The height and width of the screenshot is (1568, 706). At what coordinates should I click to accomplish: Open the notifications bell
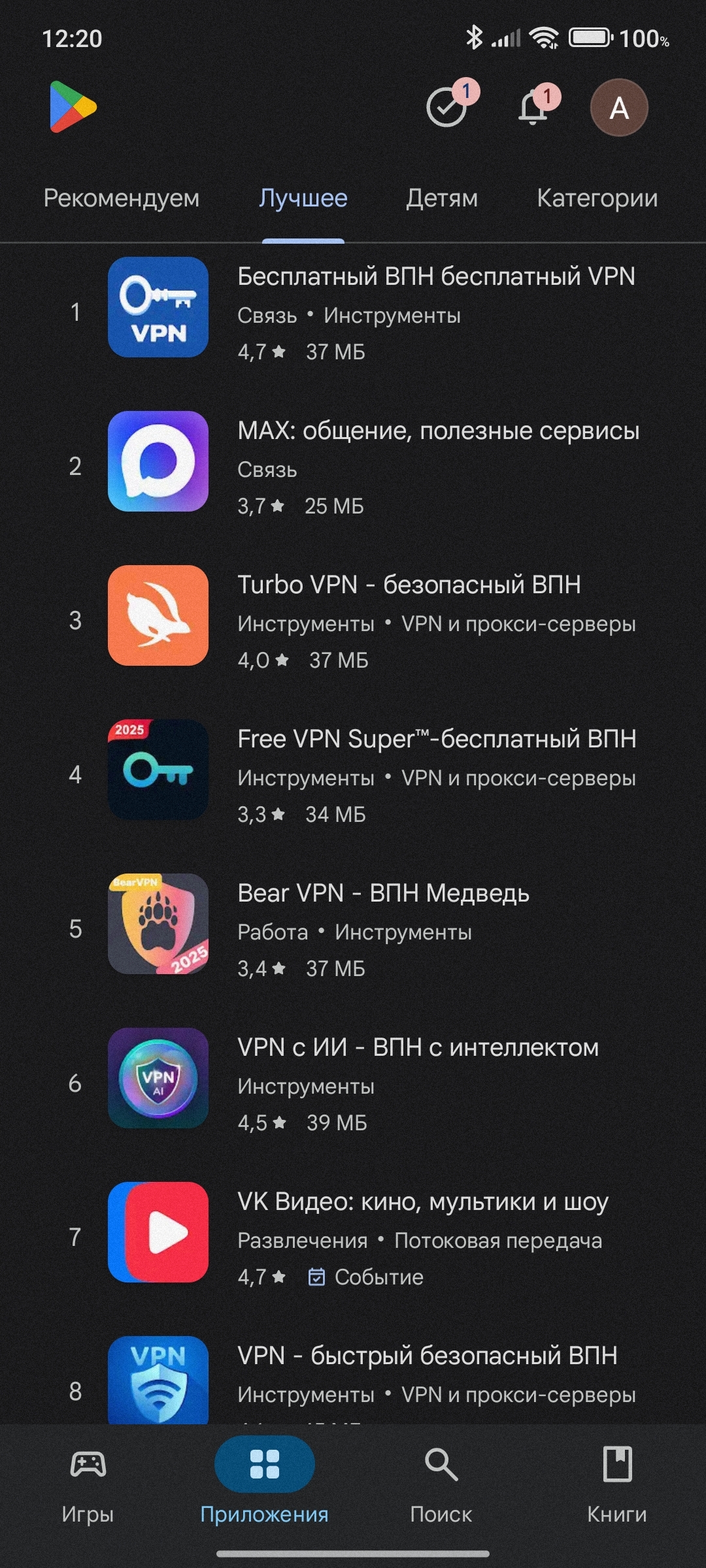(533, 108)
